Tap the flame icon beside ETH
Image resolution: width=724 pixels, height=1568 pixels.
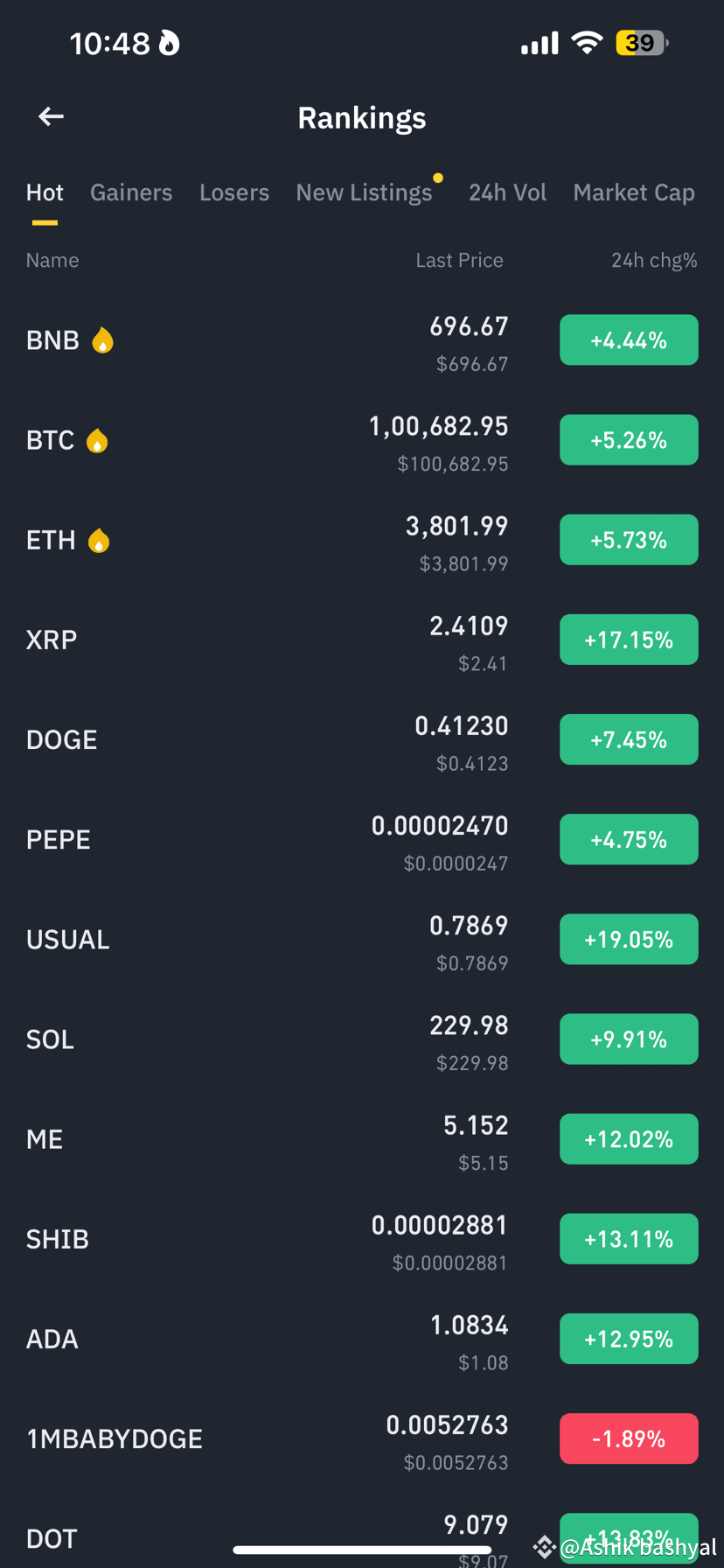pos(99,540)
